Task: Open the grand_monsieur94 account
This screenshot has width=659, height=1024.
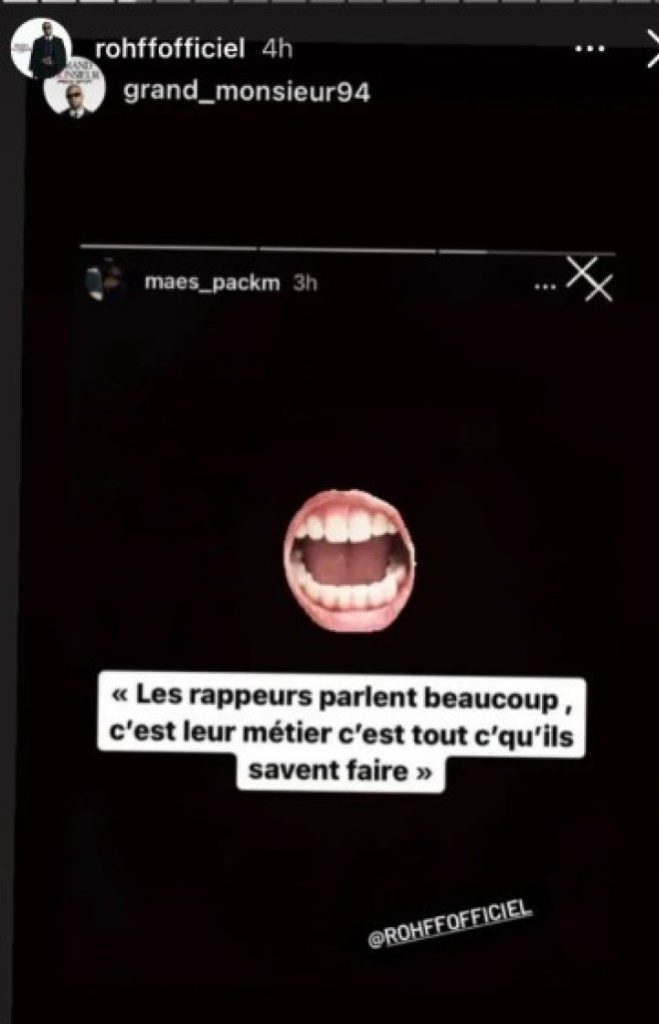Action: coord(244,93)
